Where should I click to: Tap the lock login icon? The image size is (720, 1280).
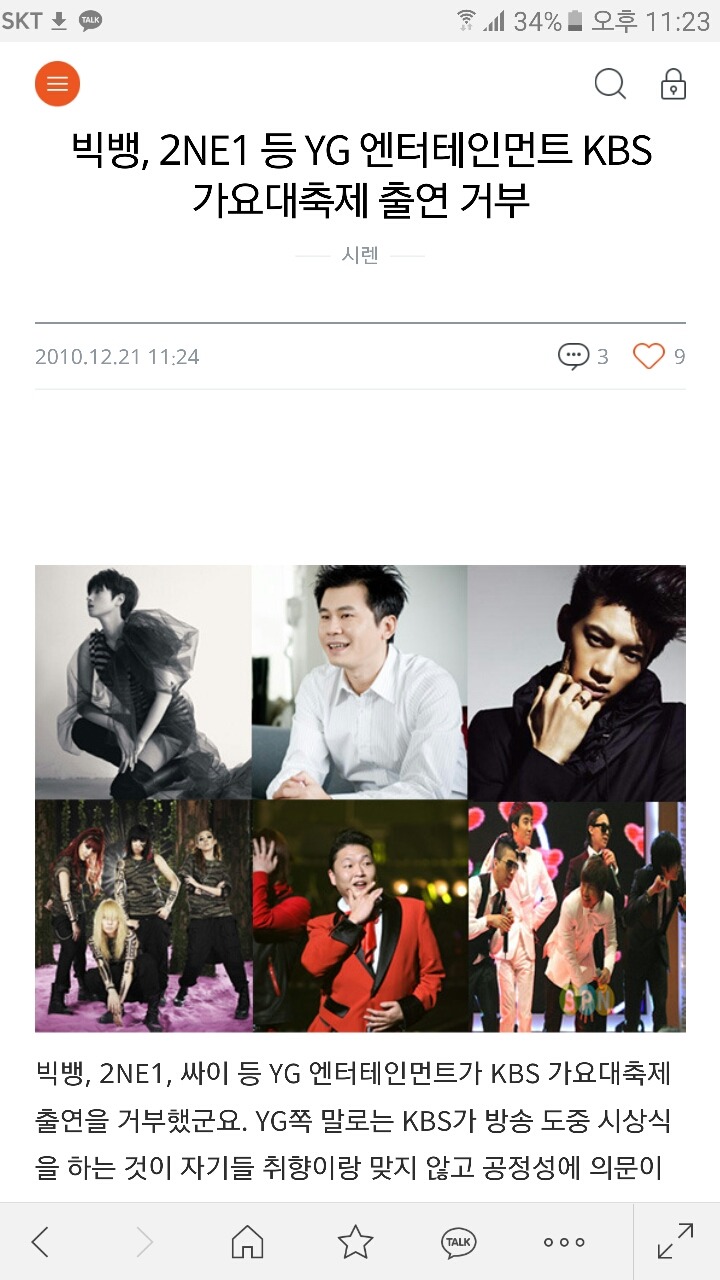coord(674,84)
